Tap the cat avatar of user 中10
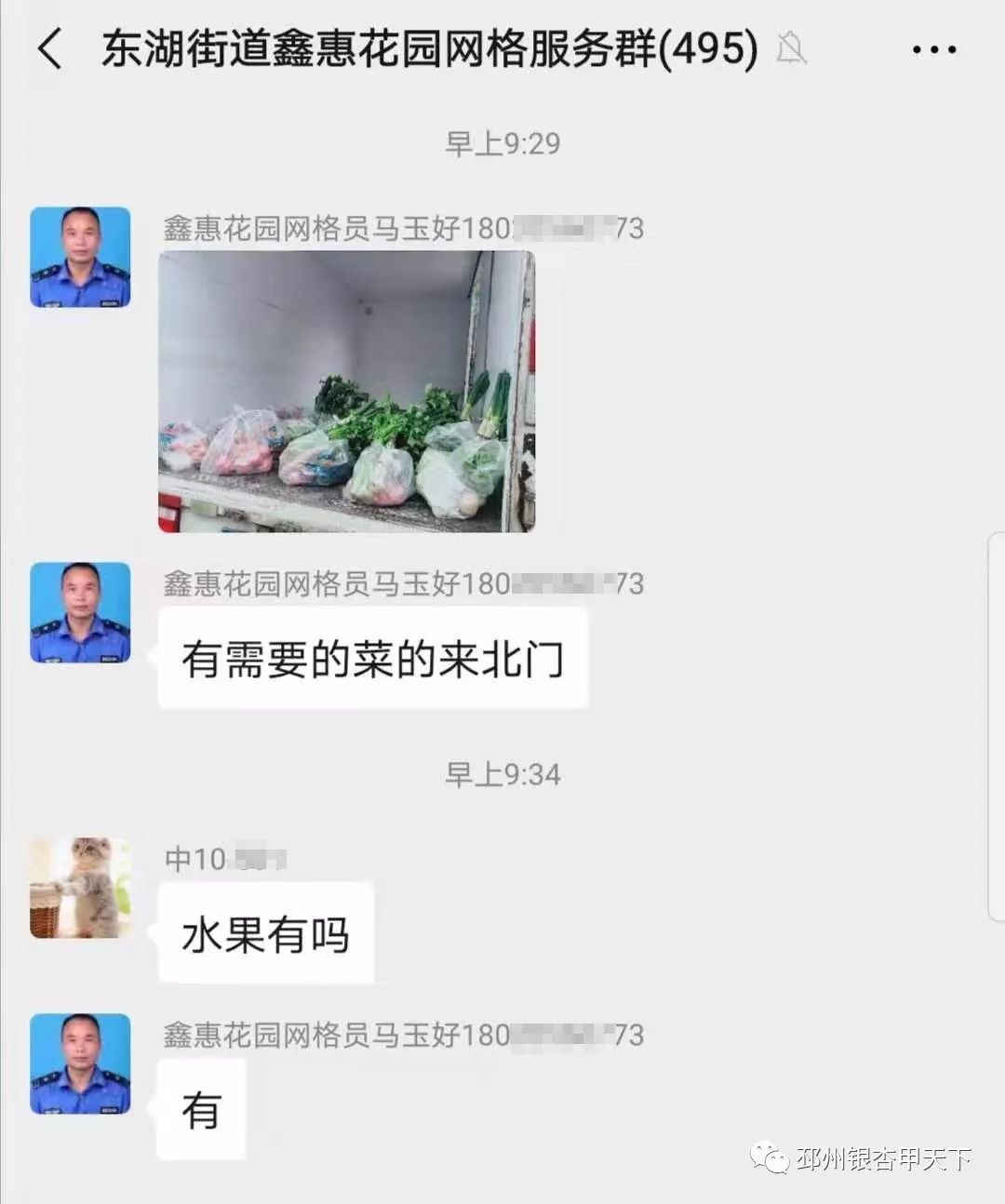The image size is (1005, 1204). click(79, 889)
